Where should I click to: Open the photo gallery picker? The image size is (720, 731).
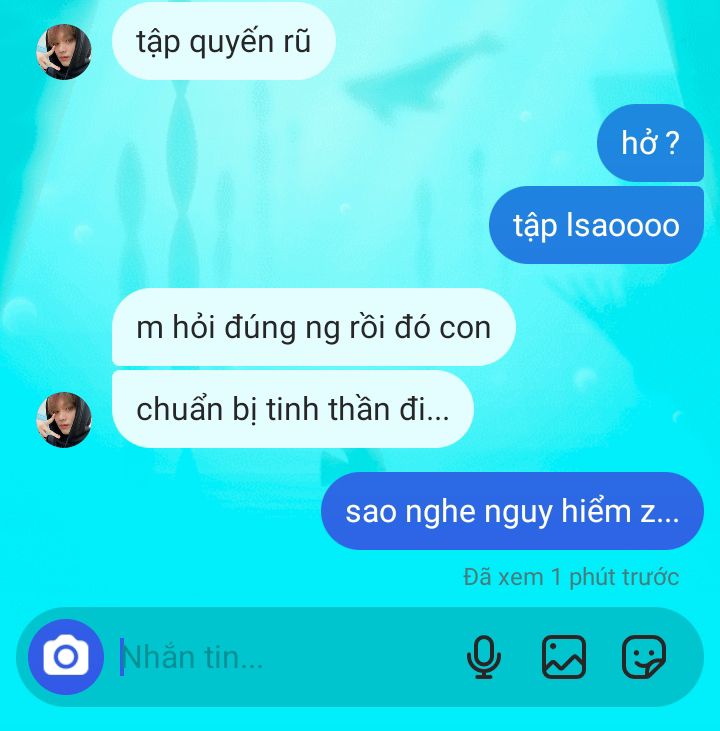[564, 657]
